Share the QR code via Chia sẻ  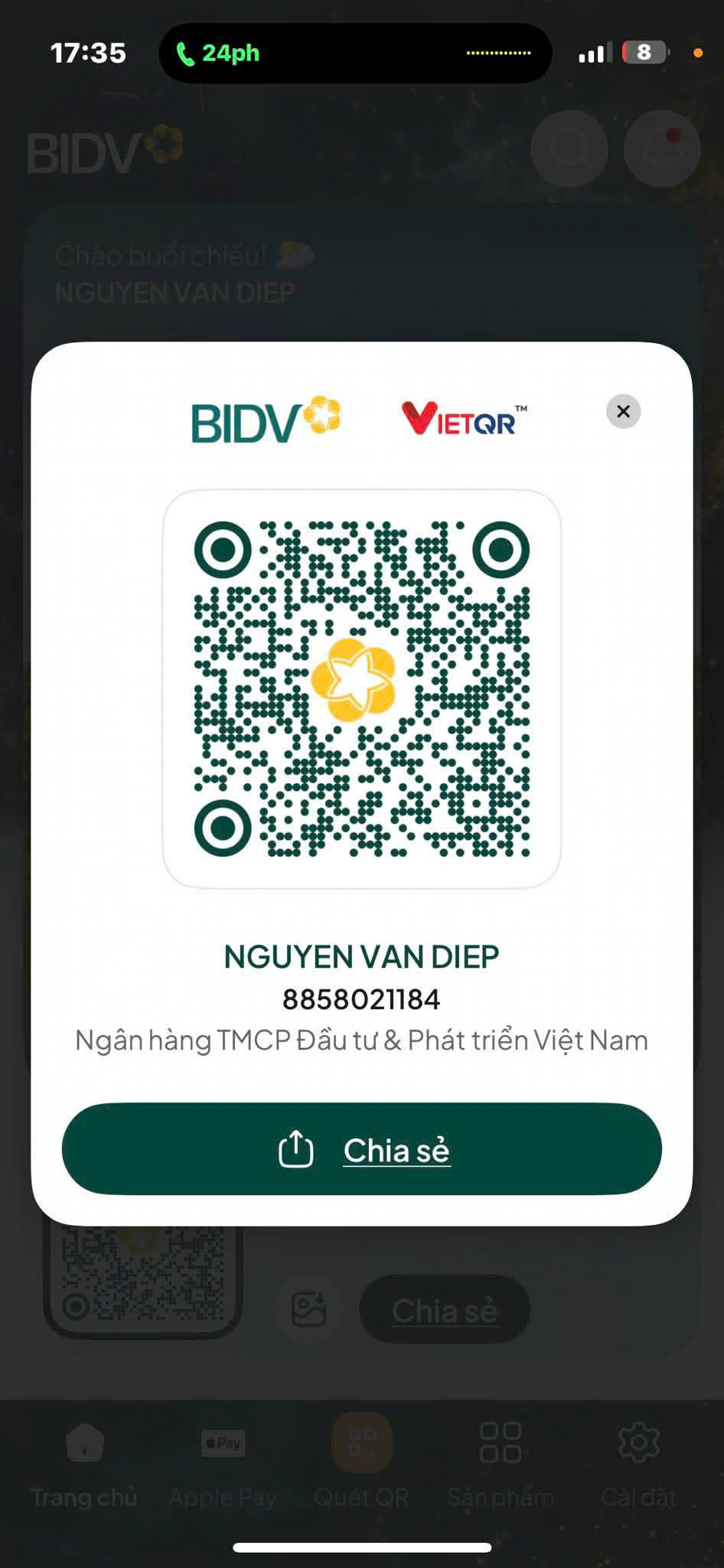(x=362, y=1148)
